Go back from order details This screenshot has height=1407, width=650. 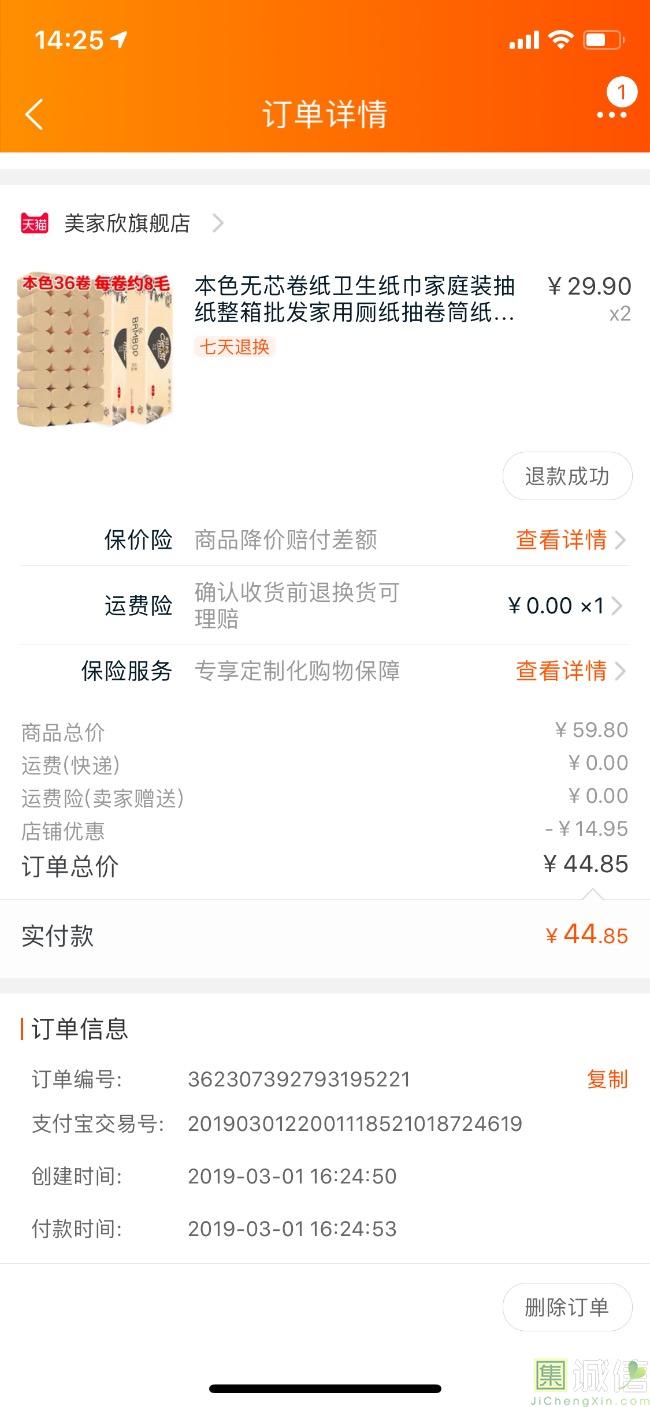pos(34,114)
